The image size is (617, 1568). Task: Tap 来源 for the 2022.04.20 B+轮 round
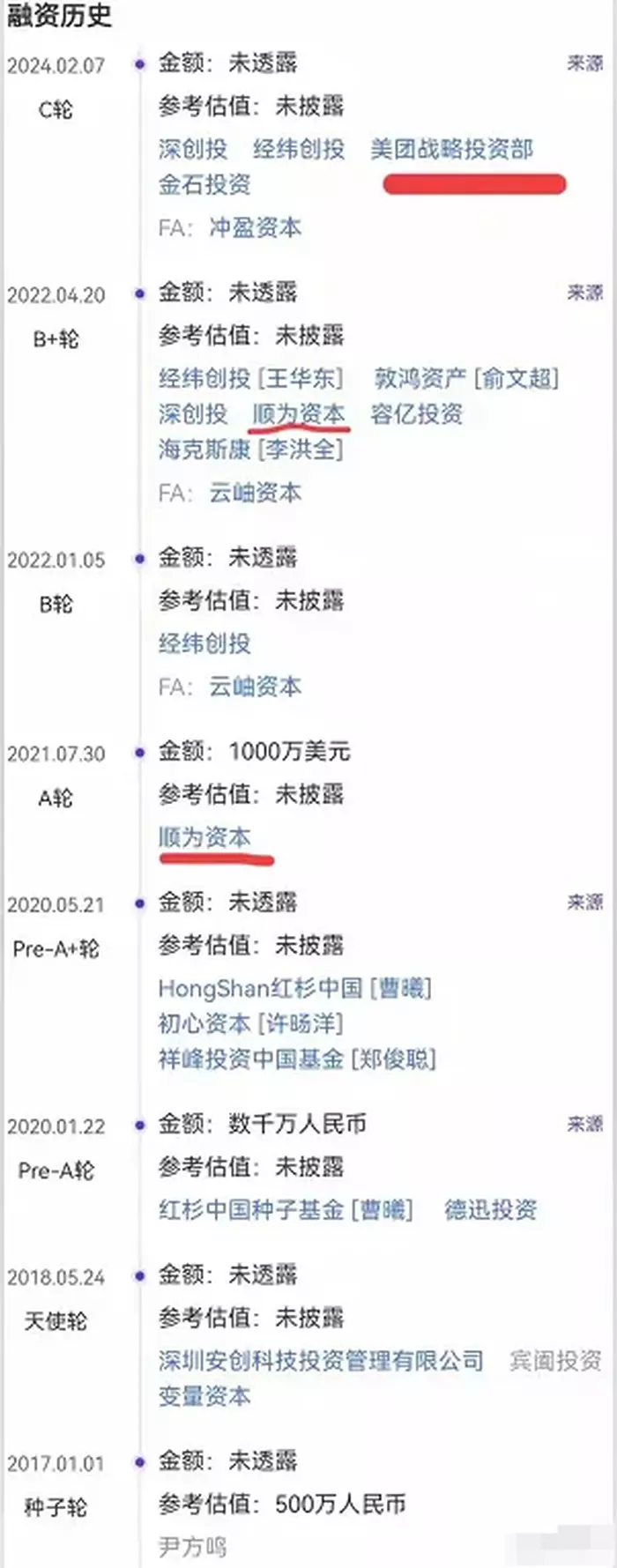point(584,293)
